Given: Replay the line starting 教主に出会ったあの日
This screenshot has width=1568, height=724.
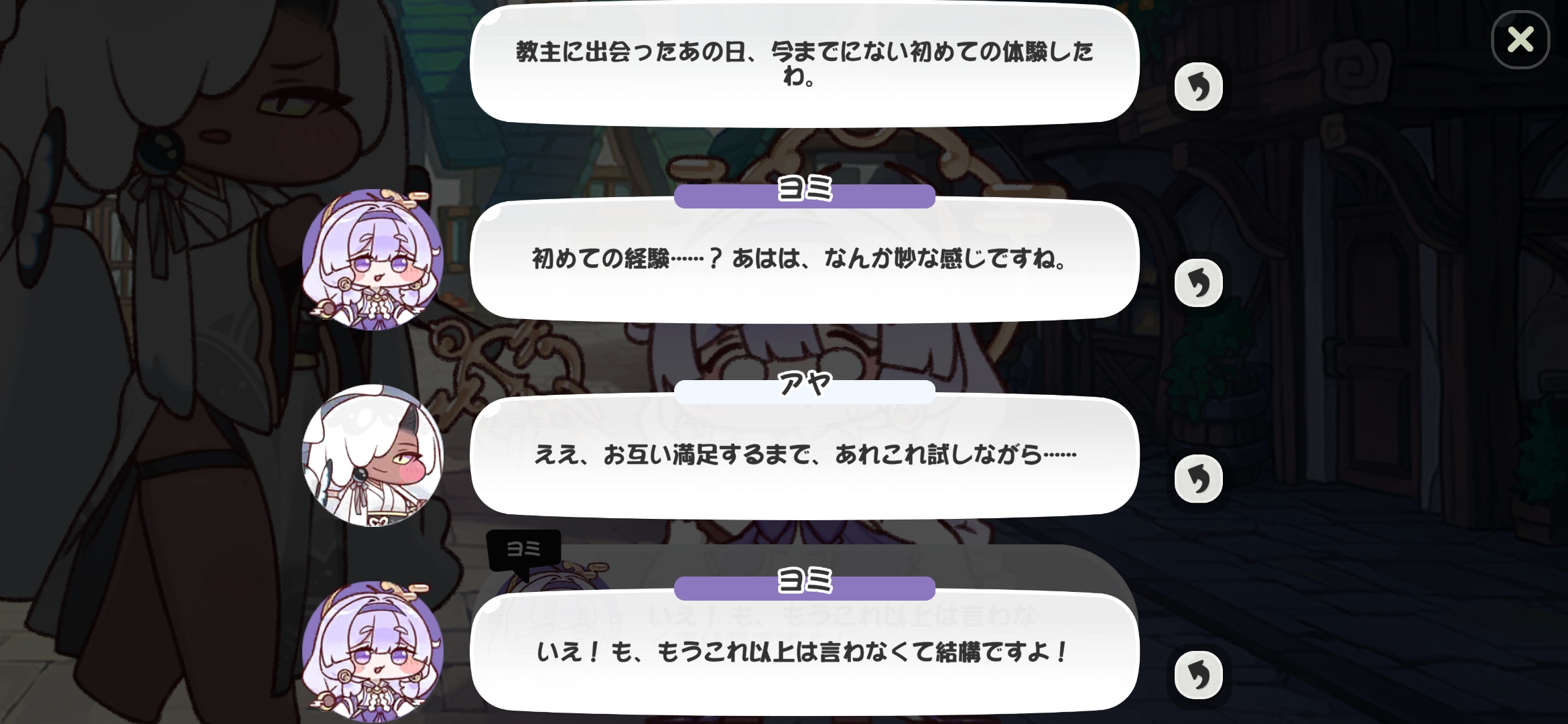Looking at the screenshot, I should tap(1198, 86).
